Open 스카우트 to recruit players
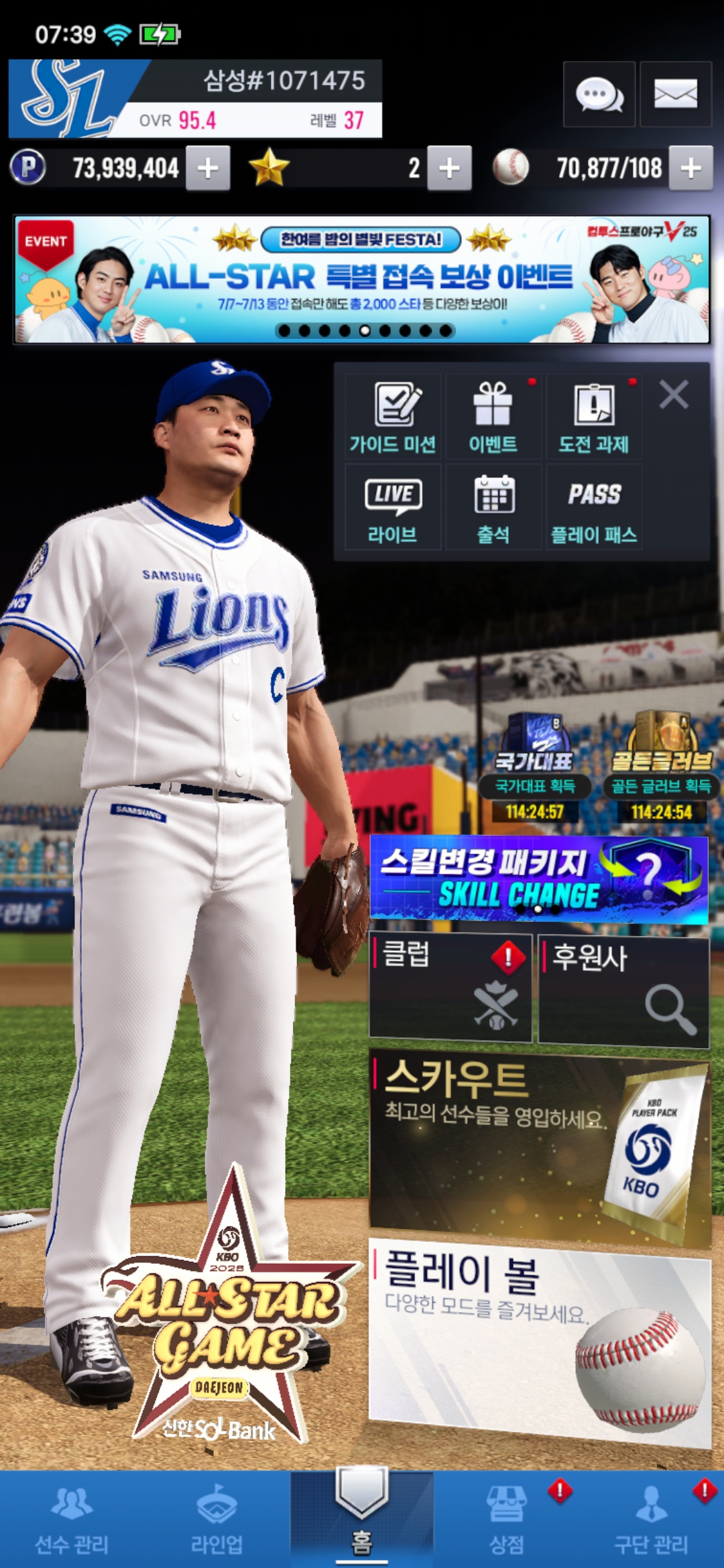The height and width of the screenshot is (1568, 724). point(539,1147)
